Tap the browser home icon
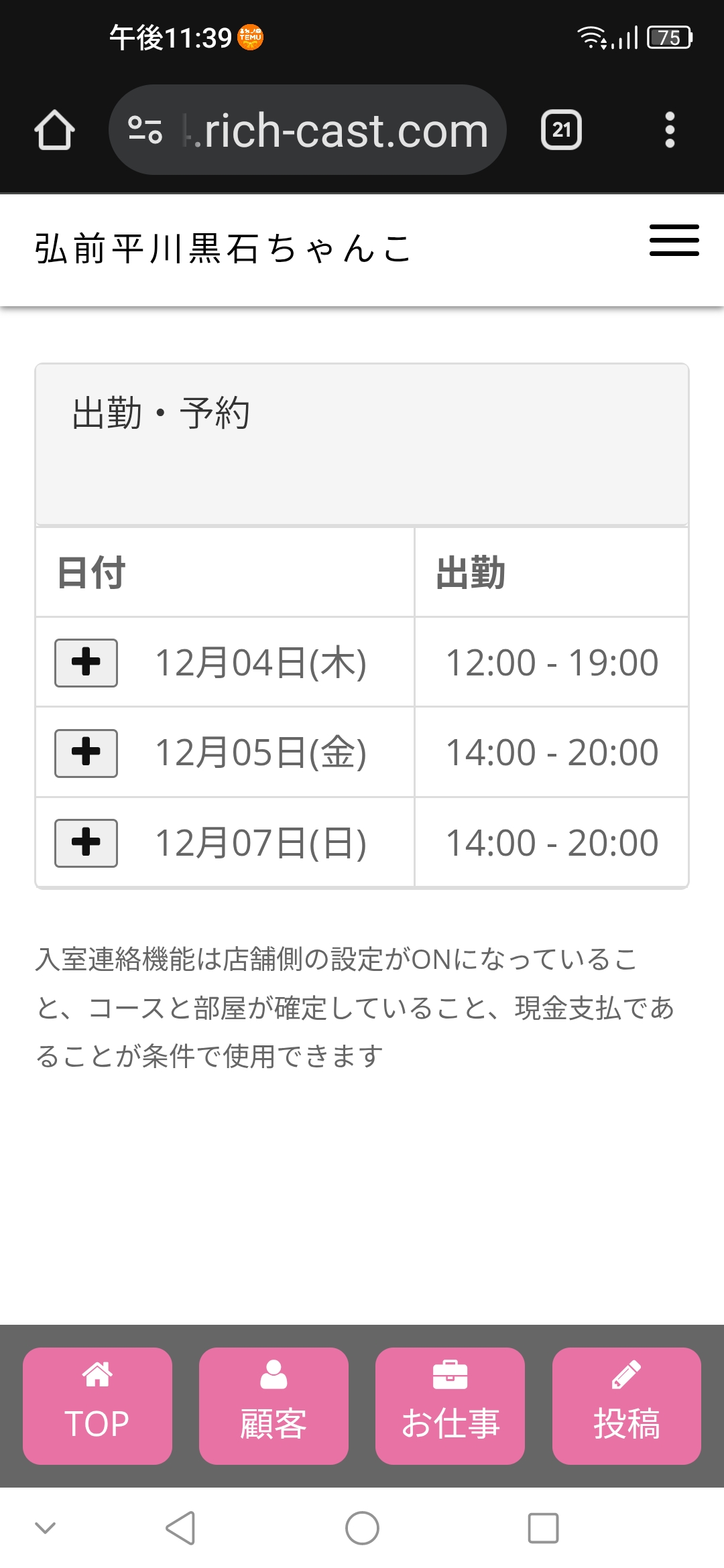The image size is (724, 1568). [54, 130]
